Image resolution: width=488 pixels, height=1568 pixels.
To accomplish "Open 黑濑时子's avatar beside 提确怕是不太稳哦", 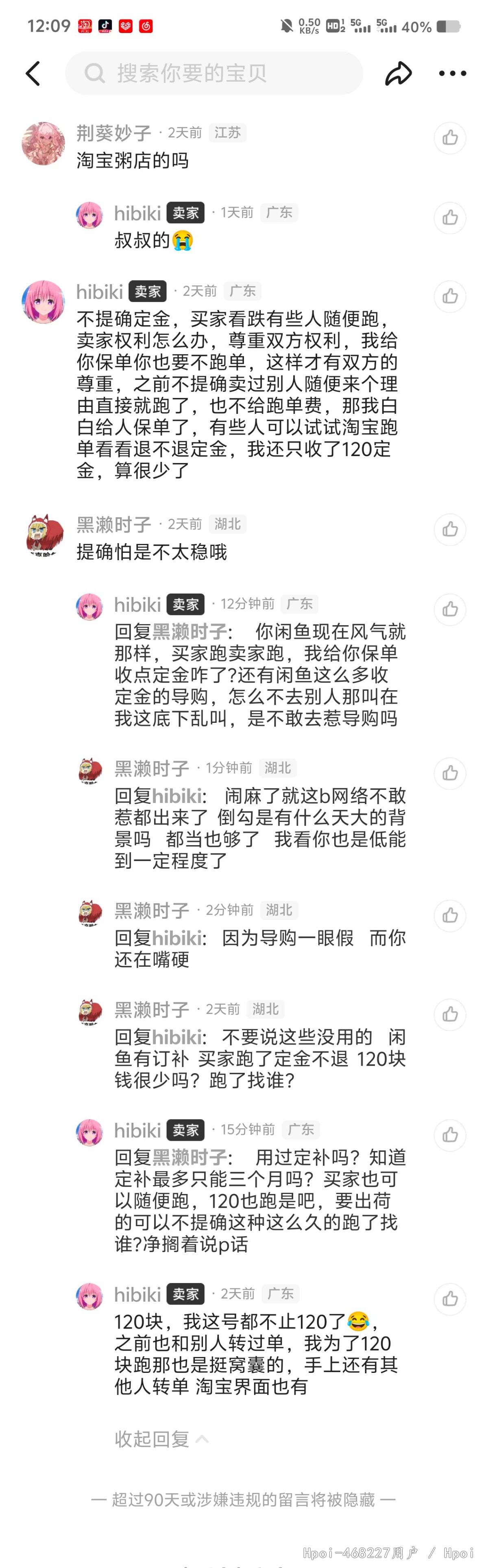I will tap(43, 535).
